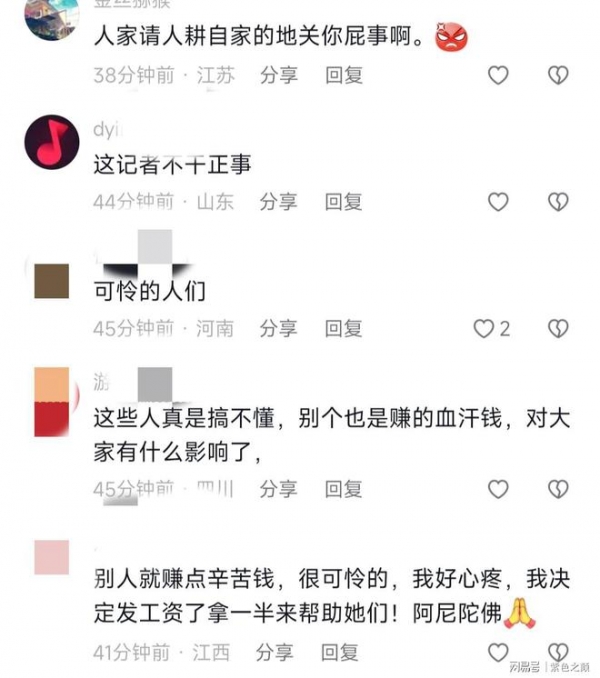Reply to the comment '可怜的人们' from 河南
Viewport: 600px width, 678px height.
click(343, 328)
